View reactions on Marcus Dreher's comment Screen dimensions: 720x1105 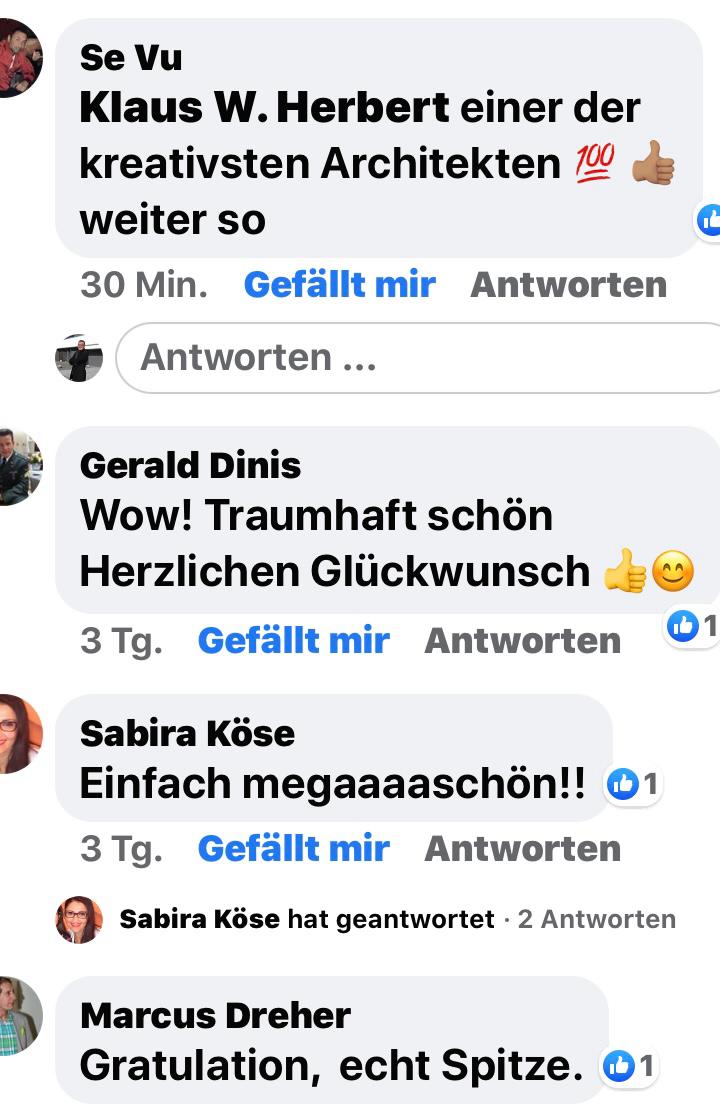pos(630,1067)
